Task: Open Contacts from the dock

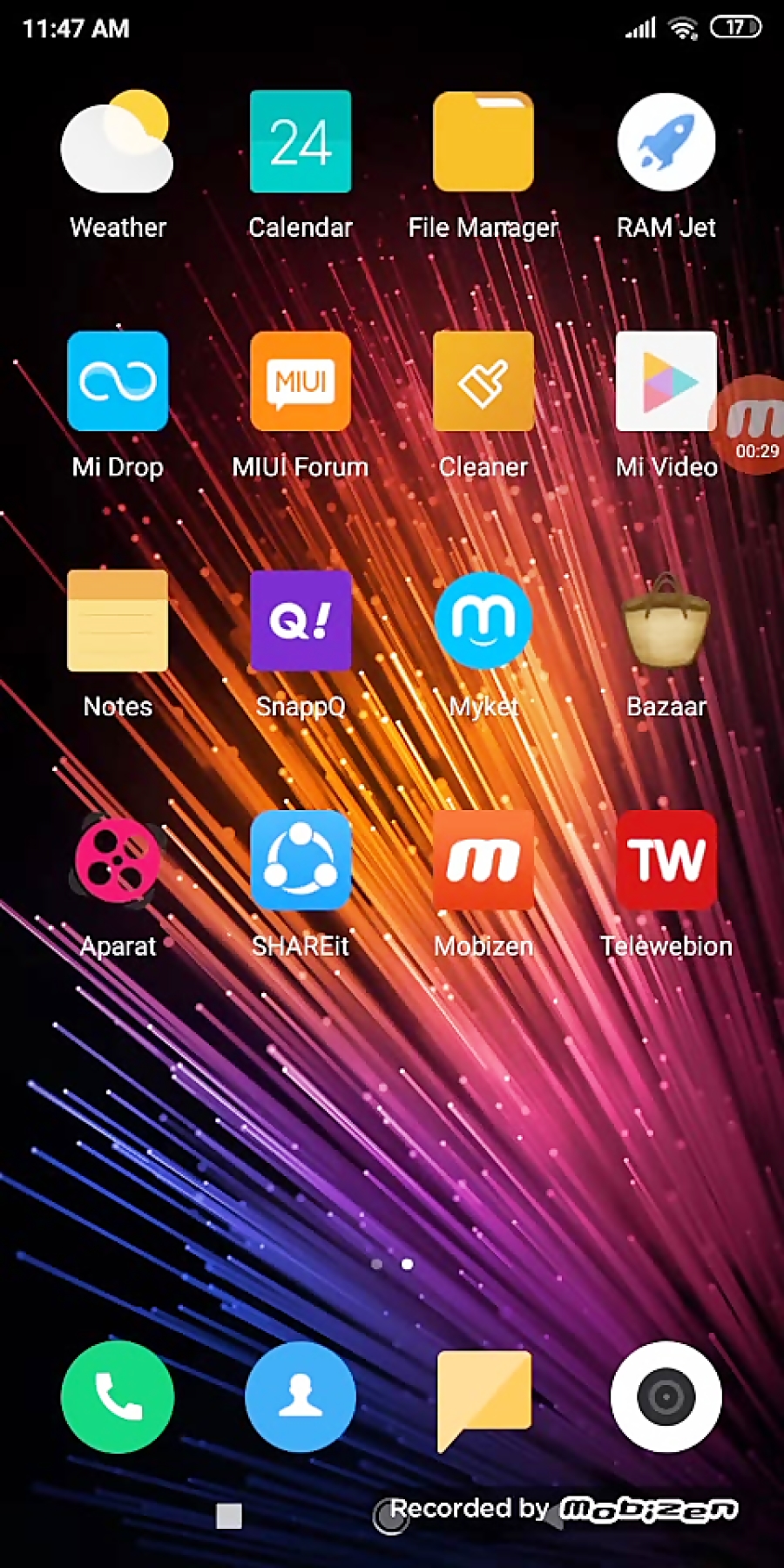Action: pyautogui.click(x=301, y=1396)
